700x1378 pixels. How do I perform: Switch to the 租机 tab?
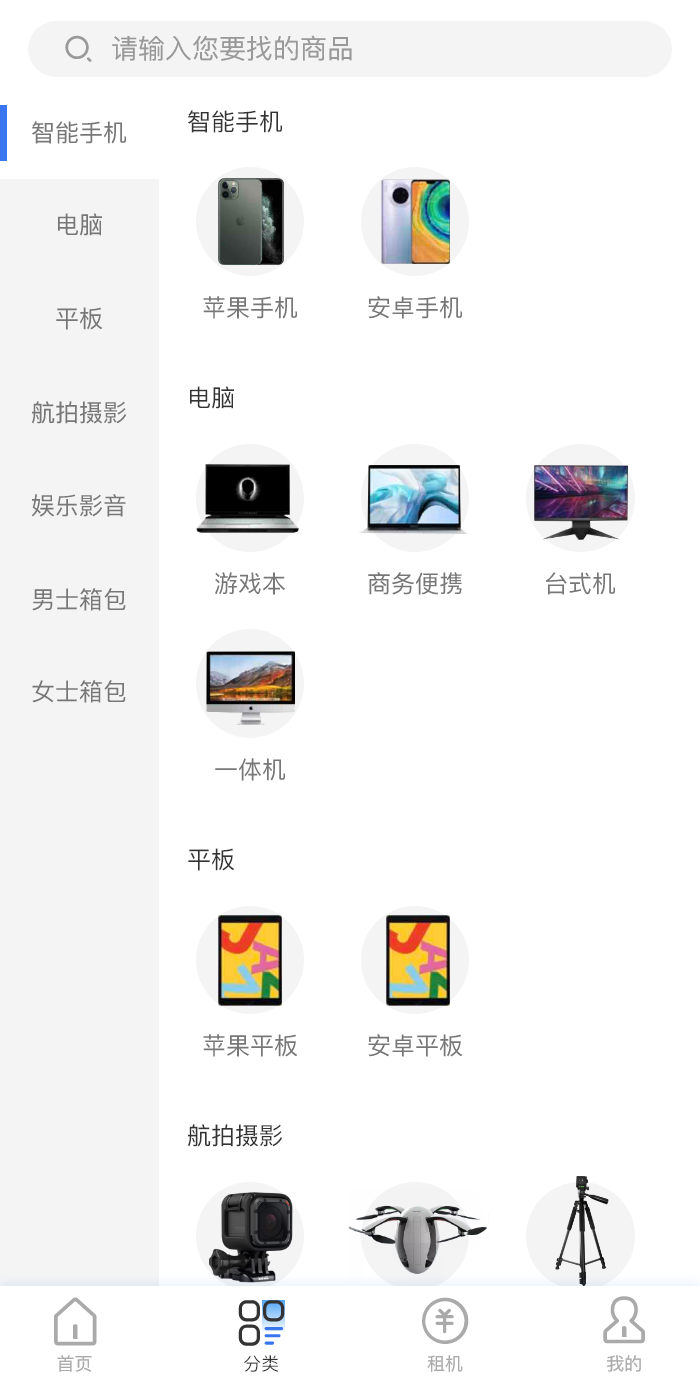click(445, 1334)
